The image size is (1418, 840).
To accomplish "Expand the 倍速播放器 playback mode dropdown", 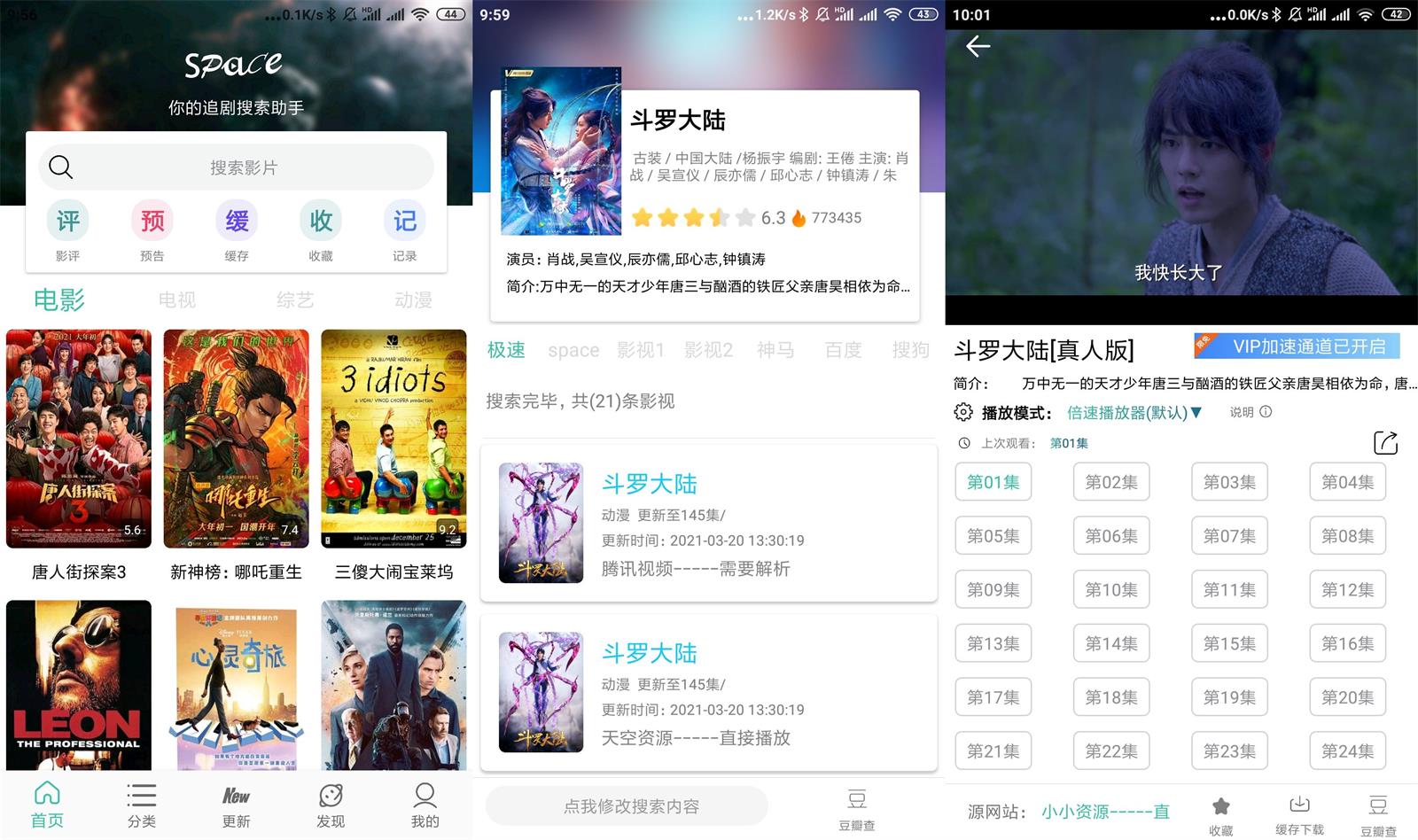I will 1134,412.
